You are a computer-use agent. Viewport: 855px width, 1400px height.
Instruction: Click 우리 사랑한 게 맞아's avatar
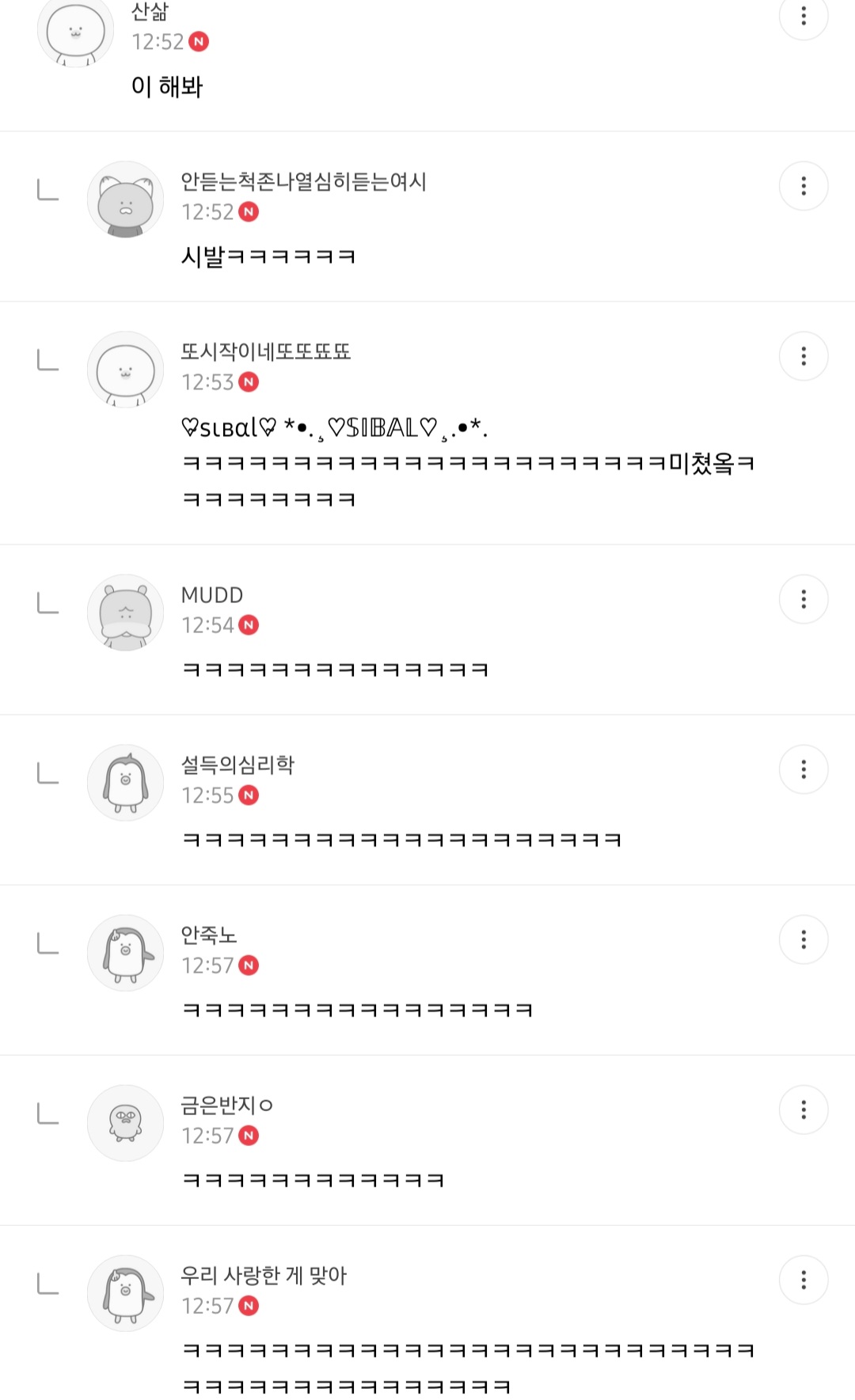tap(125, 1294)
